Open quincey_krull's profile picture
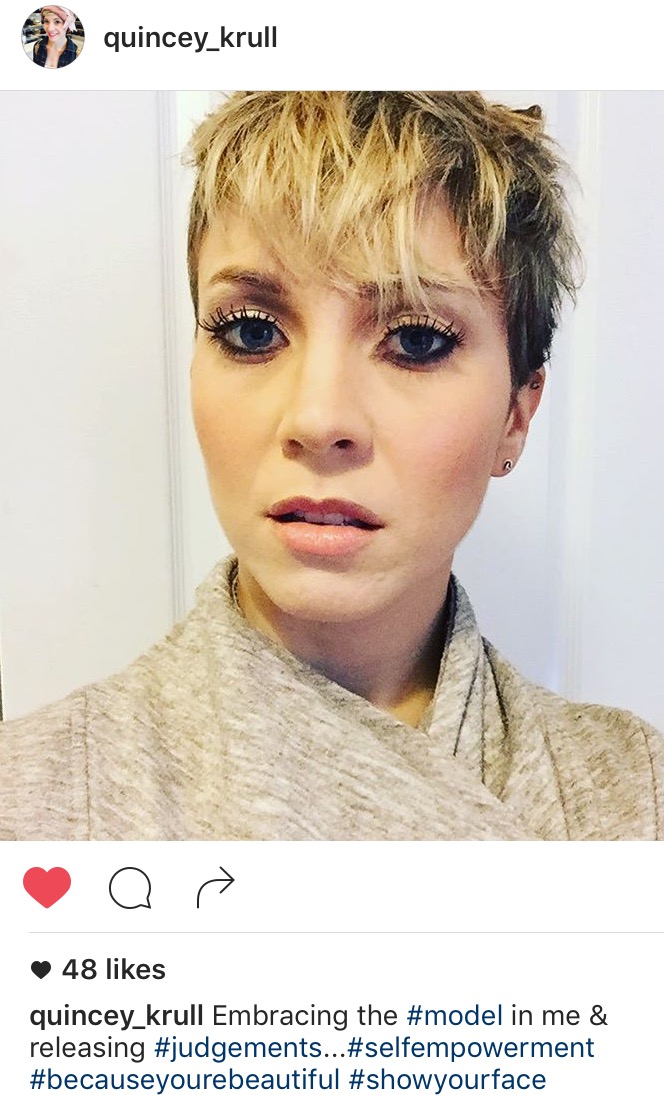 (52, 38)
